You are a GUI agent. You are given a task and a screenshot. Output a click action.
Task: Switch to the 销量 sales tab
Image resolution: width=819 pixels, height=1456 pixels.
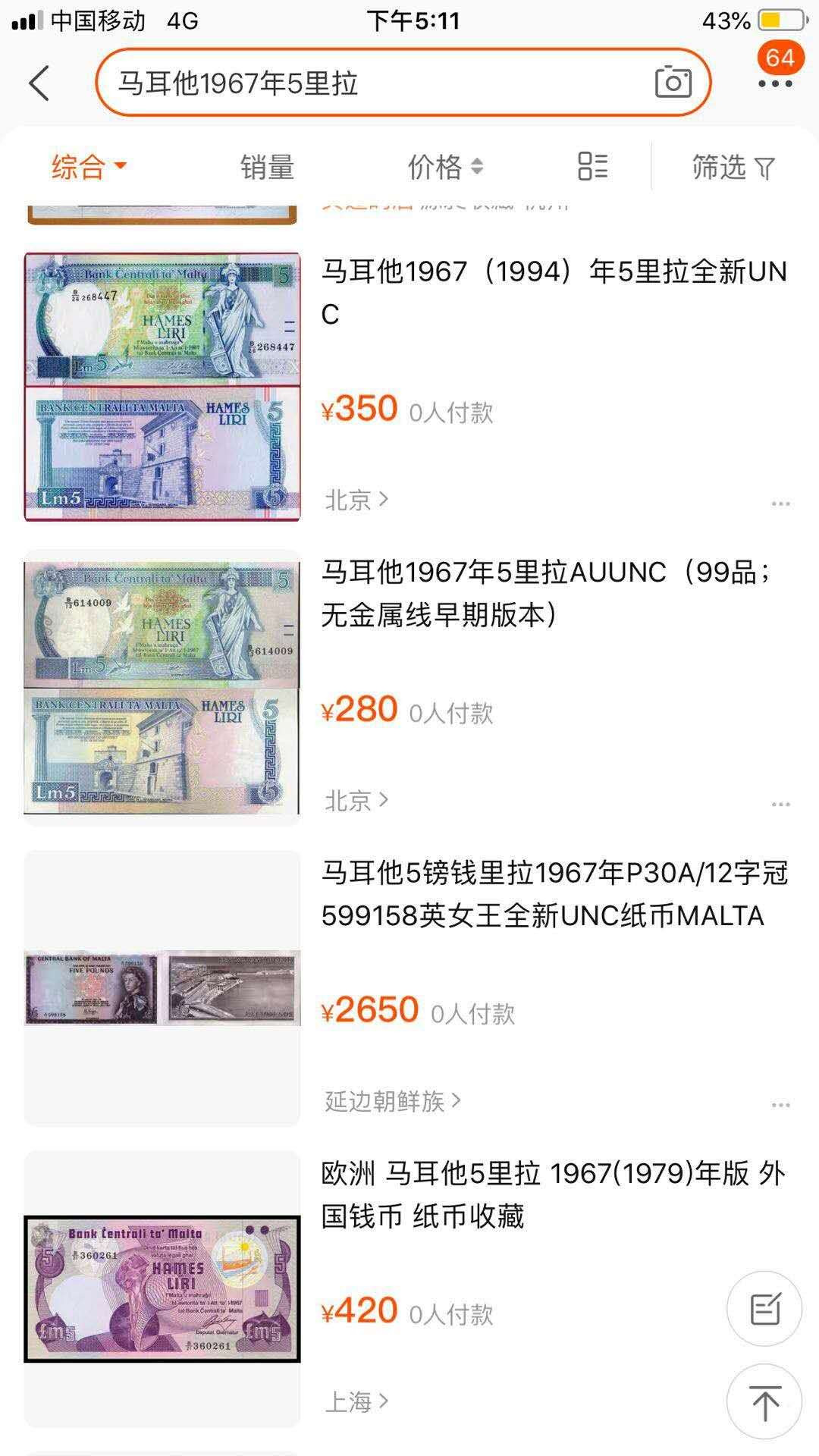coord(268,167)
